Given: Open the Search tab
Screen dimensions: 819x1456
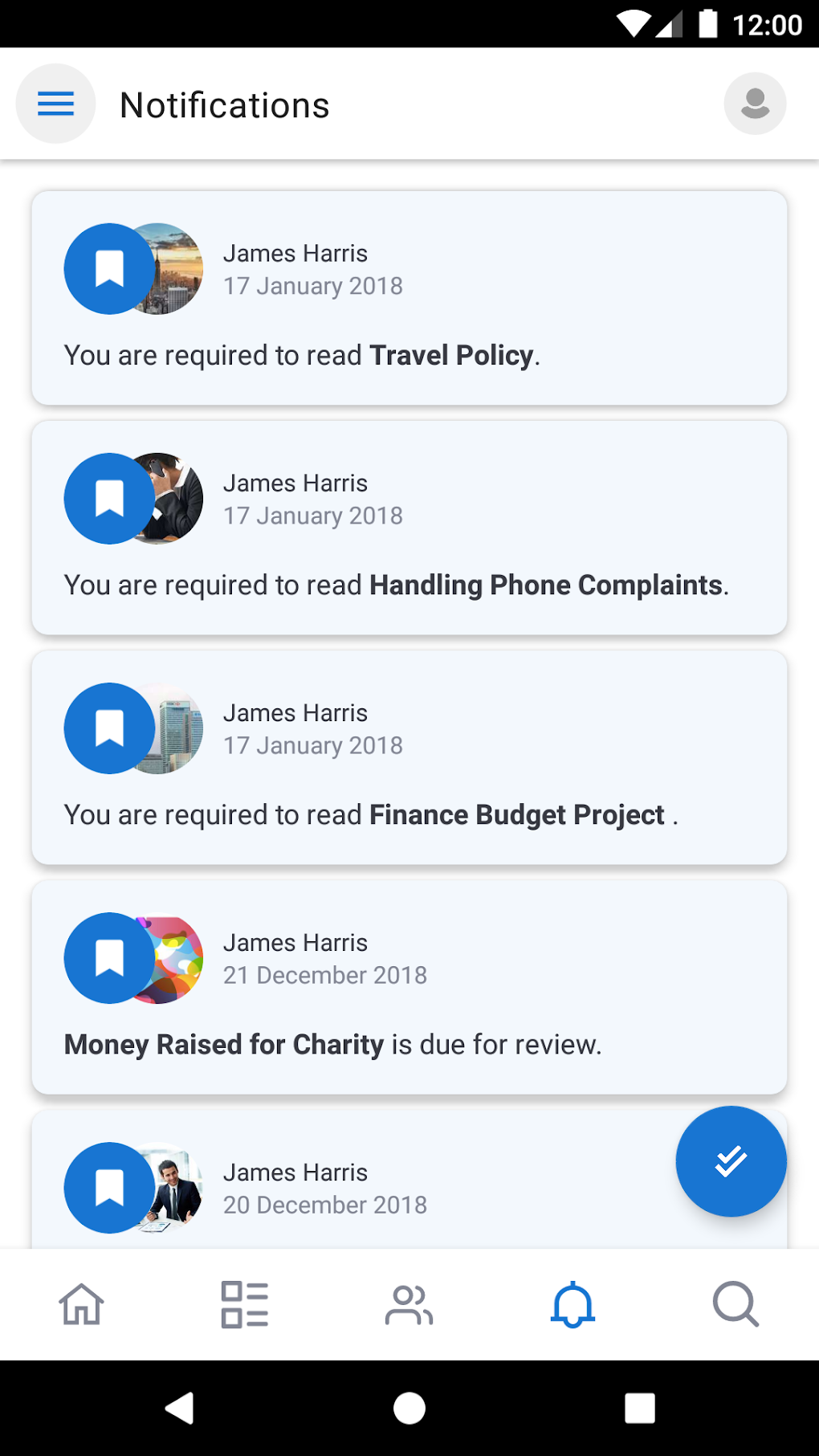Looking at the screenshot, I should click(735, 1303).
